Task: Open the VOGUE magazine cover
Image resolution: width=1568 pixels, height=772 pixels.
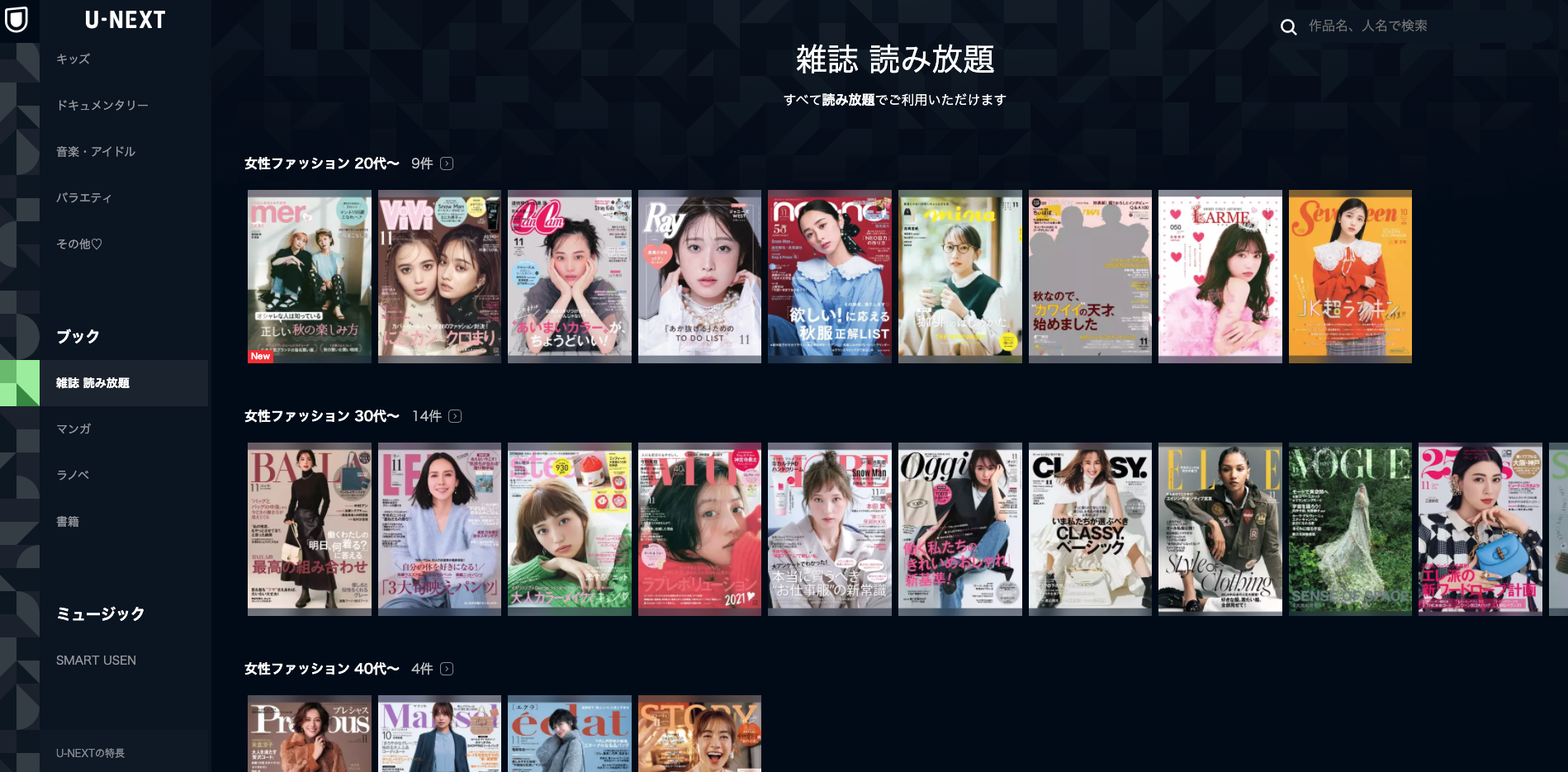Action: pos(1350,529)
